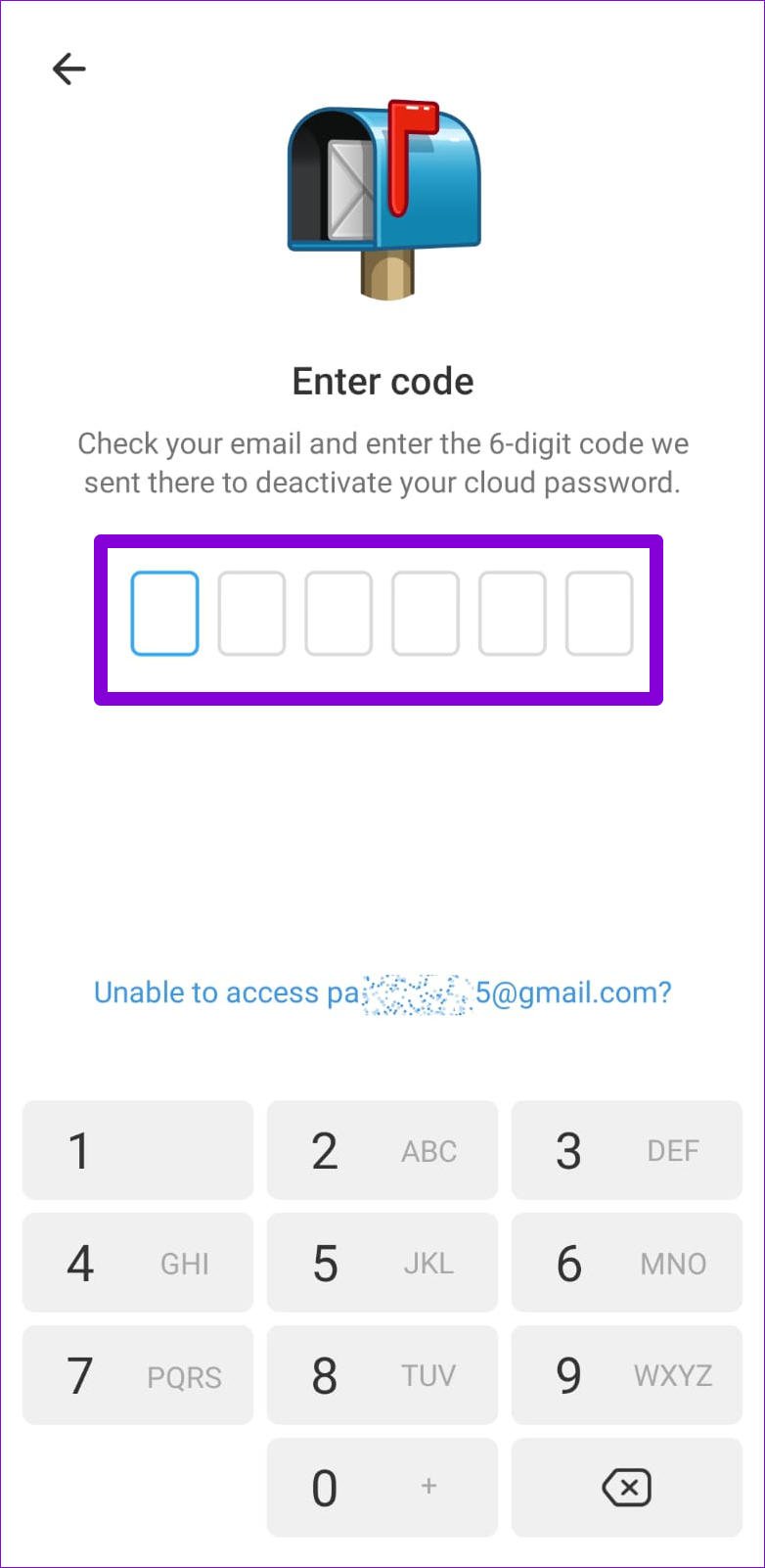Click the back arrow to return
Image resolution: width=765 pixels, height=1568 pixels.
click(68, 69)
